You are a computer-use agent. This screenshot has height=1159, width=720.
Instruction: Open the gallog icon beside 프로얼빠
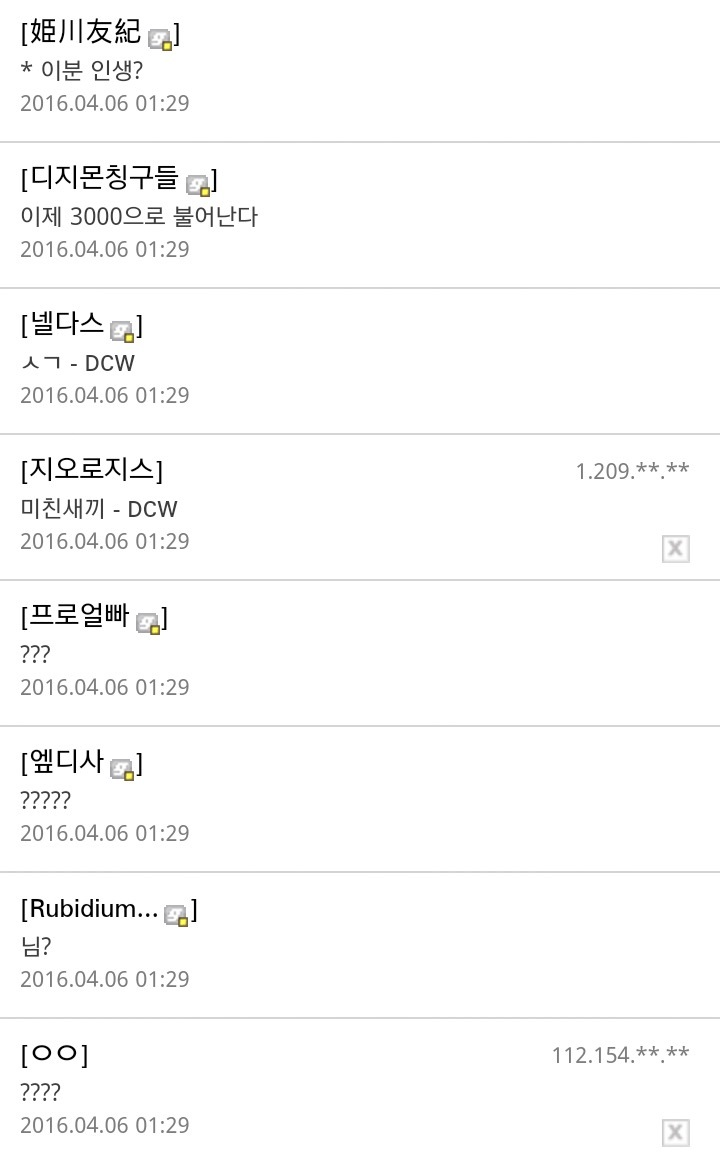coord(149,623)
